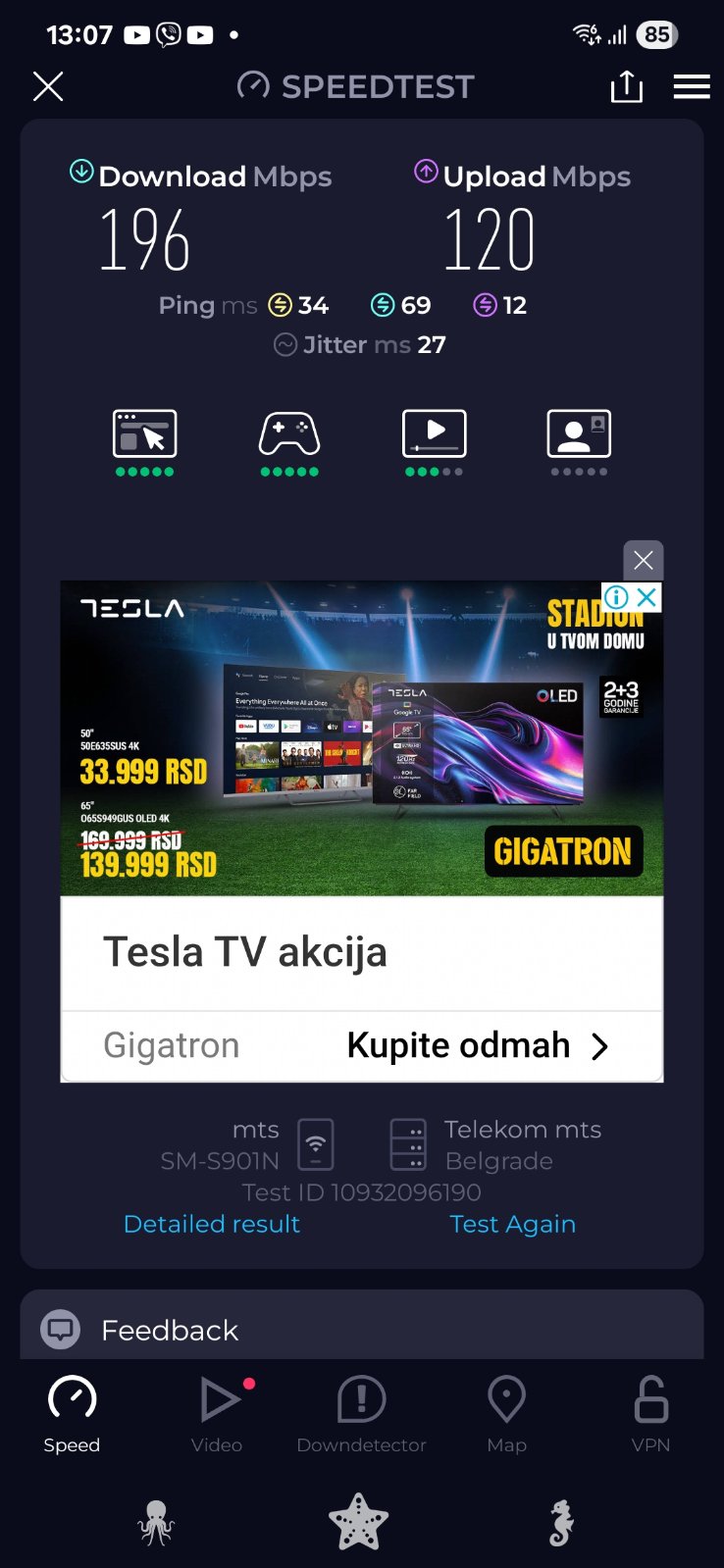Tap the starfish home navigation button
The image size is (724, 1568).
pyautogui.click(x=358, y=1523)
